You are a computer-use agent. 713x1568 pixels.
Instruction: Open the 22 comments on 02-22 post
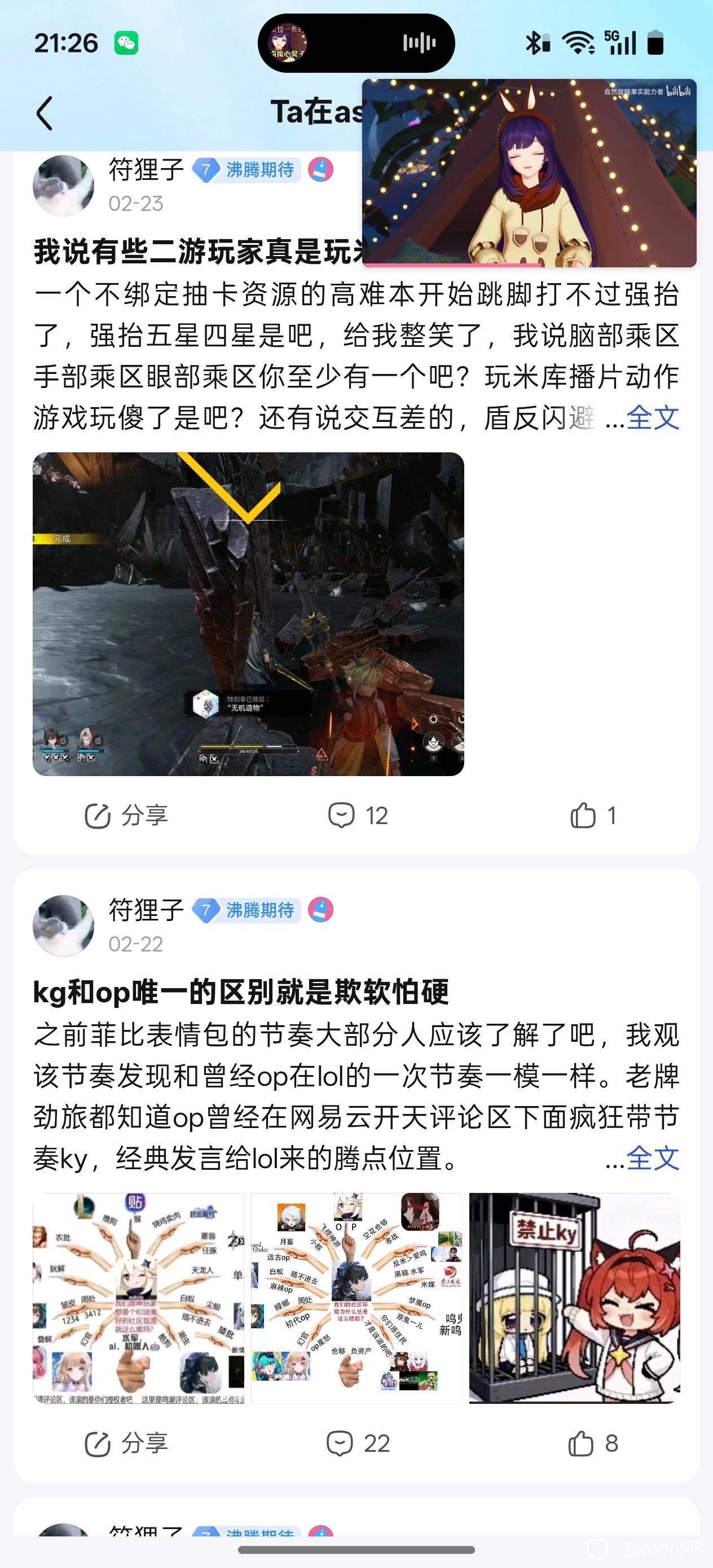tap(358, 1443)
